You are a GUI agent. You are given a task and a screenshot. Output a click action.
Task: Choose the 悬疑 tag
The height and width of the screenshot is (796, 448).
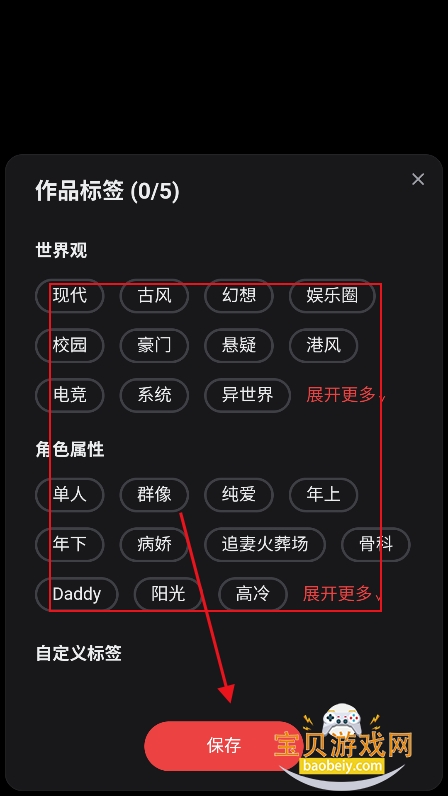click(239, 345)
